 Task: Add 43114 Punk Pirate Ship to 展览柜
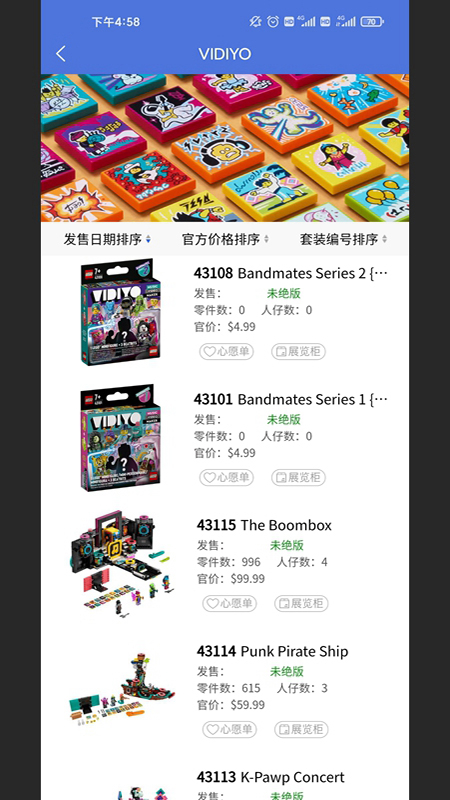coord(302,730)
